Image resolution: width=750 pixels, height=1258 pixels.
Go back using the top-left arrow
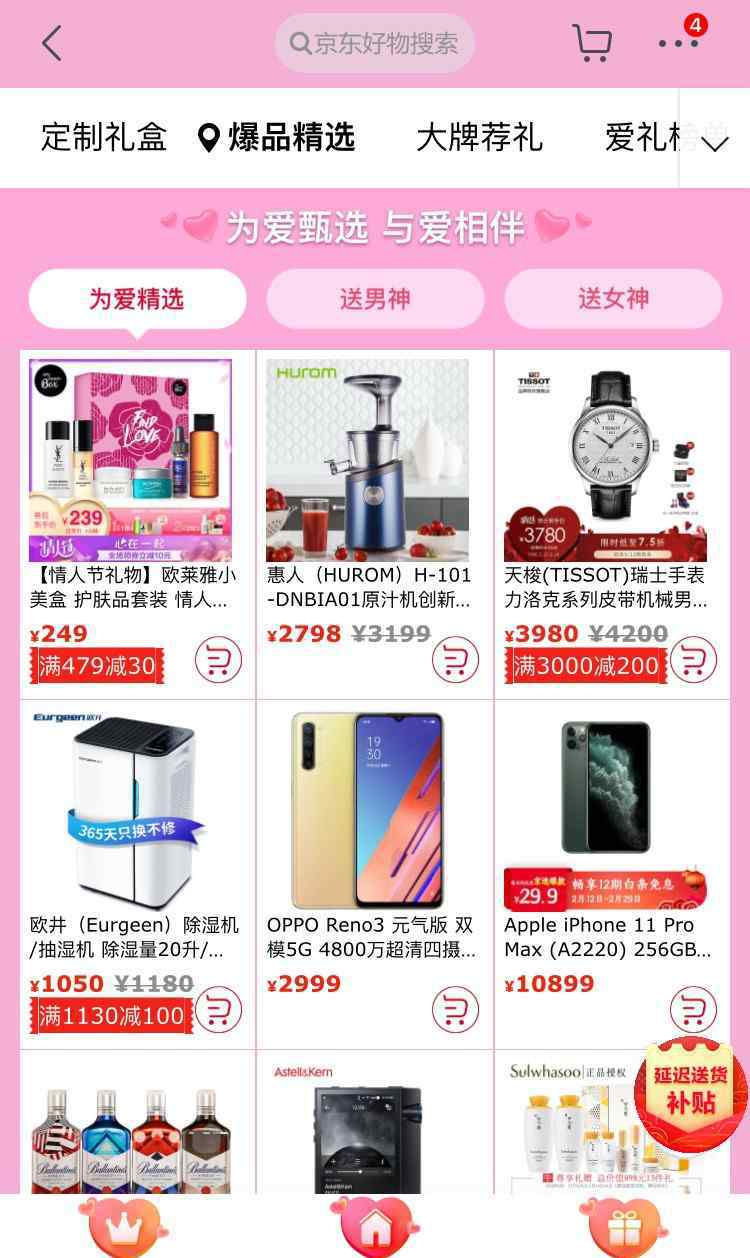pos(52,44)
